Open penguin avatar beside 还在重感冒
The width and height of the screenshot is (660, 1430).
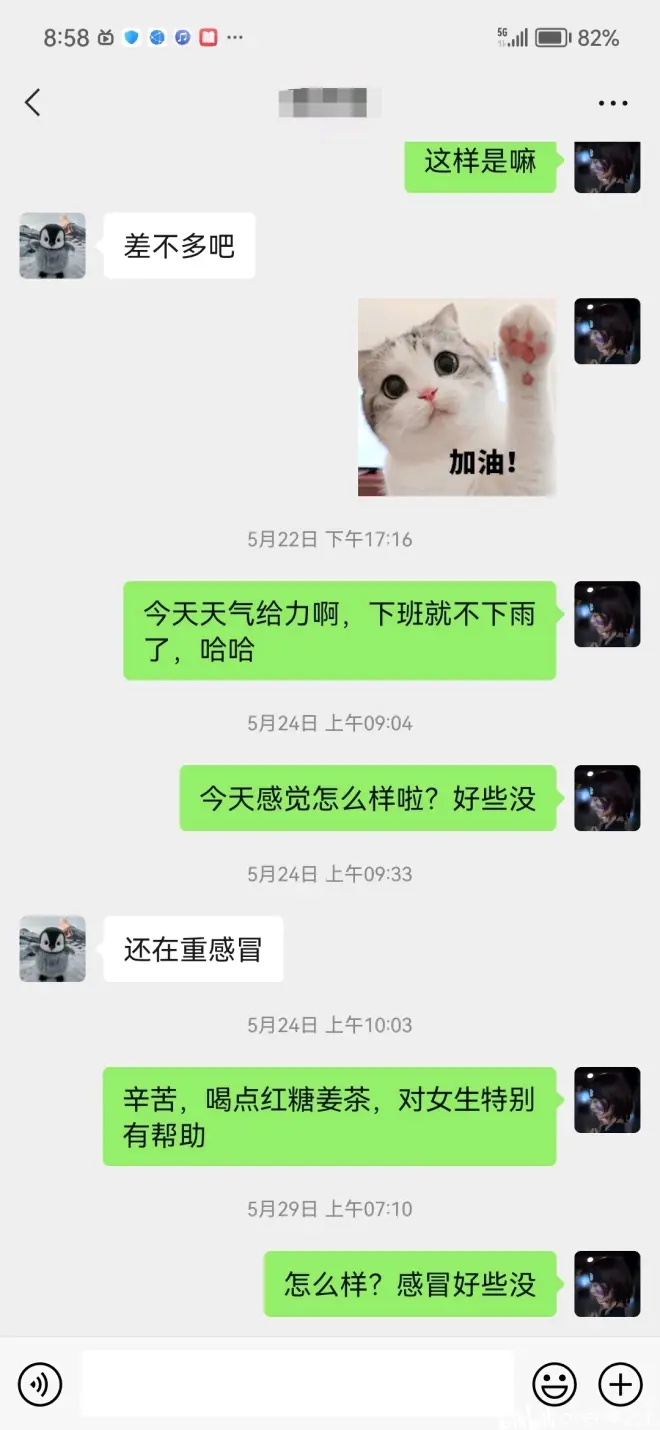(x=52, y=948)
